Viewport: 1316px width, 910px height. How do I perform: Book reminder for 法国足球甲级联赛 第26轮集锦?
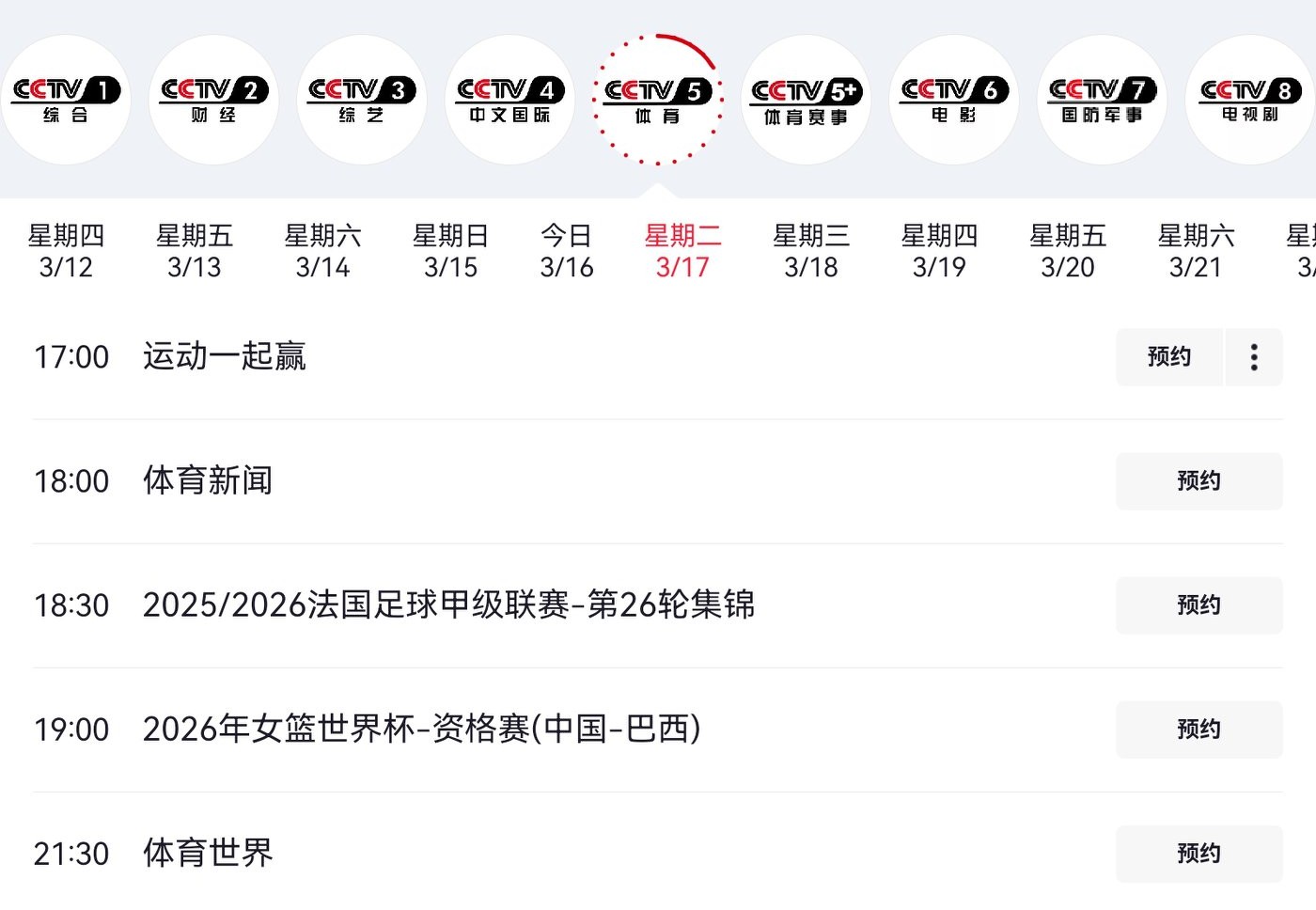[1198, 605]
